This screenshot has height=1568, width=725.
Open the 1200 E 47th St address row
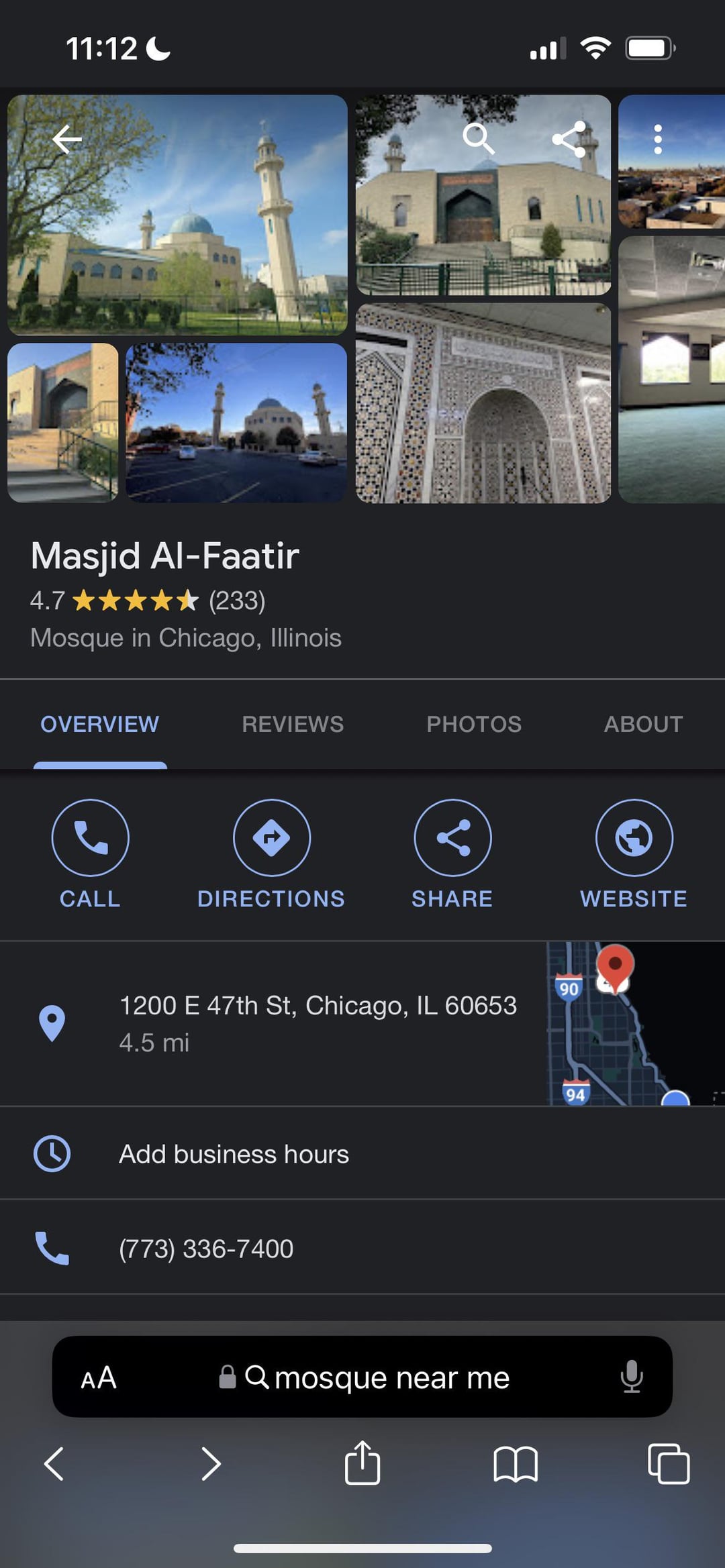pos(318,1023)
